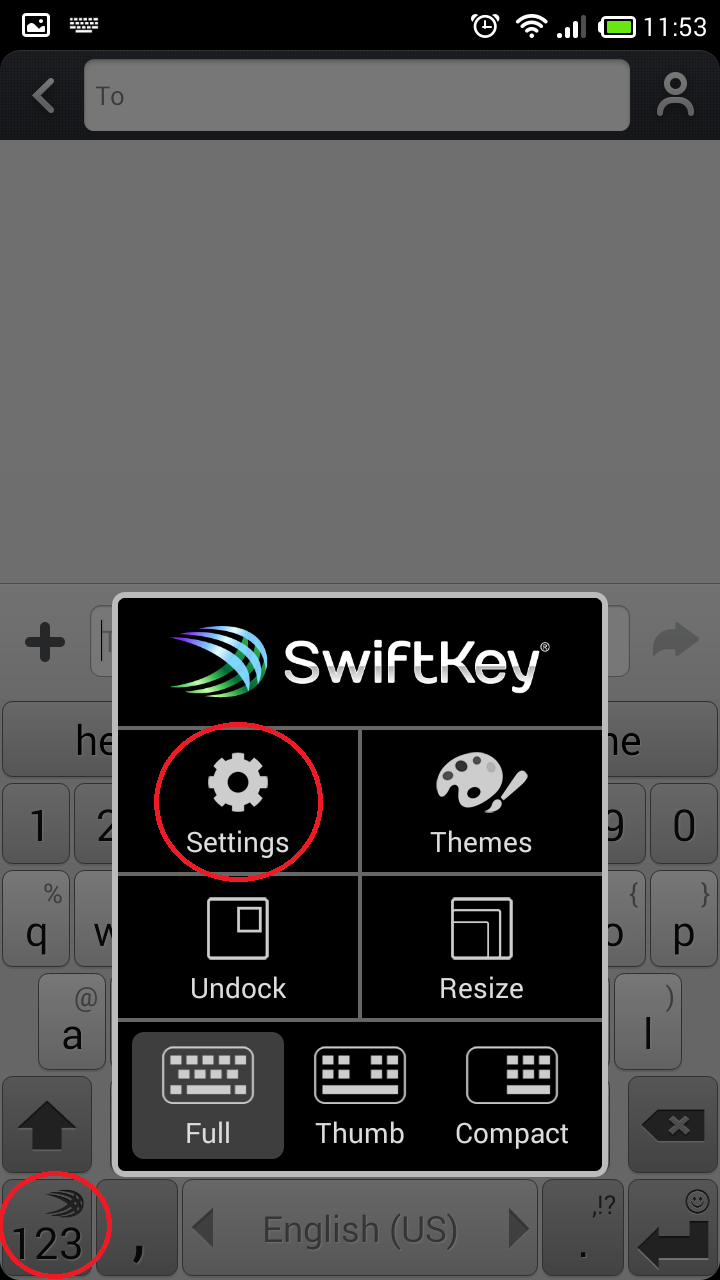Open the contact picker icon

[676, 96]
